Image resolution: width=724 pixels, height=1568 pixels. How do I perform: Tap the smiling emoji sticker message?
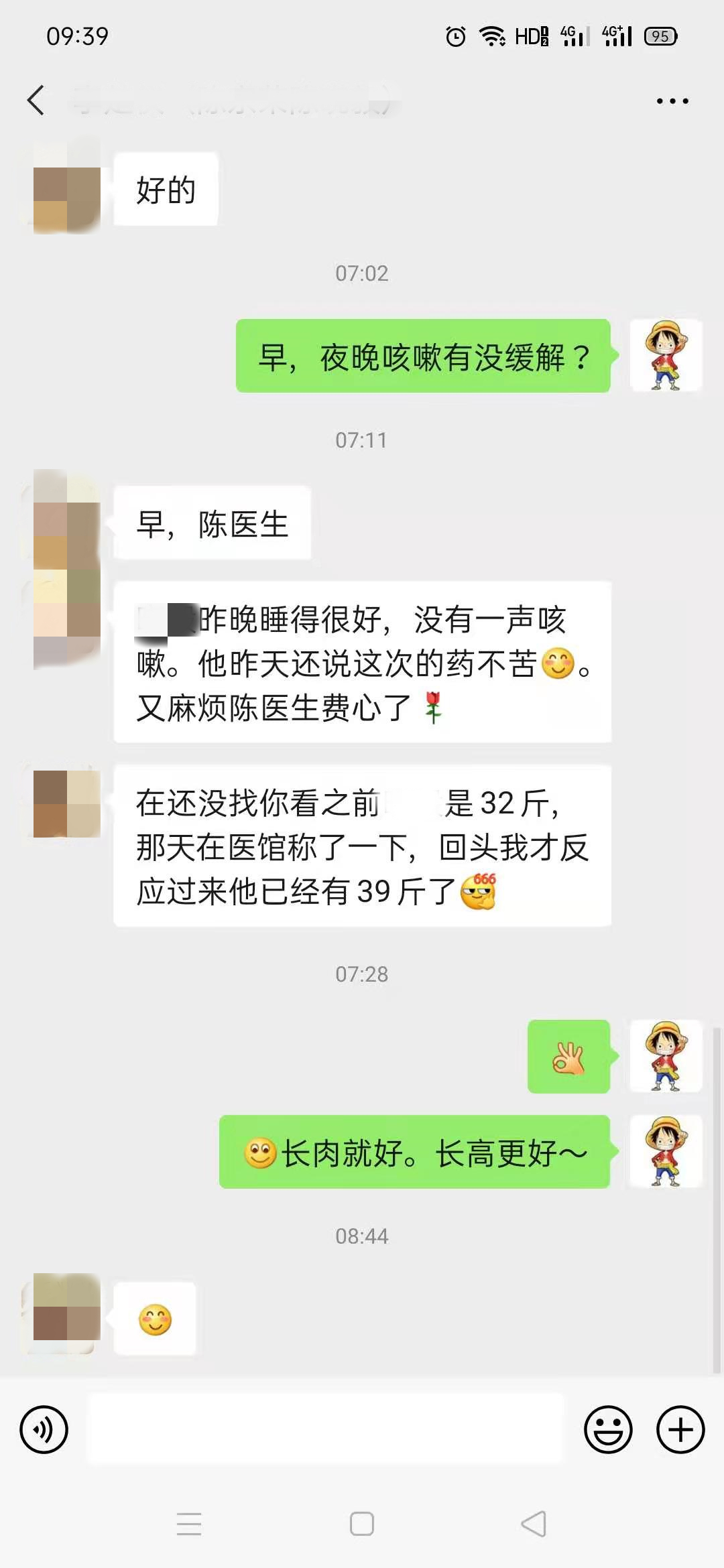(155, 1317)
